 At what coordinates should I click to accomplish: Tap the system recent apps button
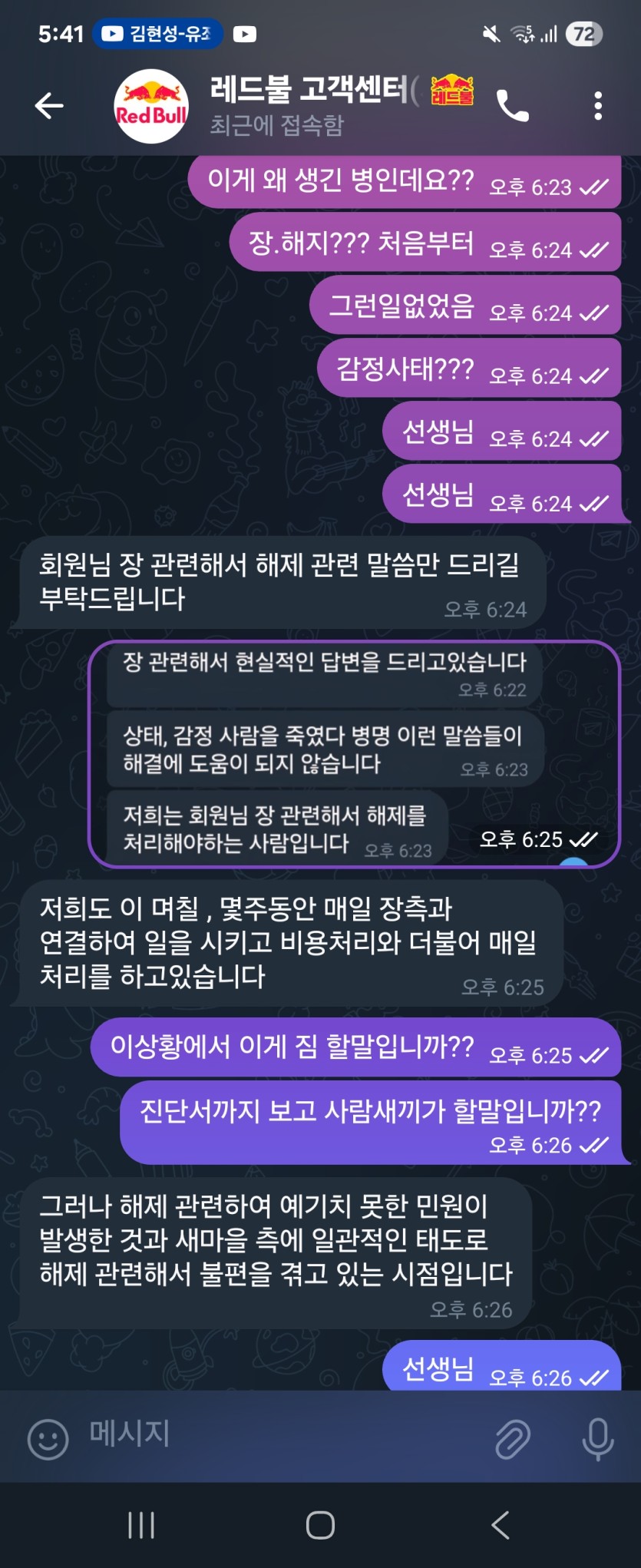tap(141, 1525)
